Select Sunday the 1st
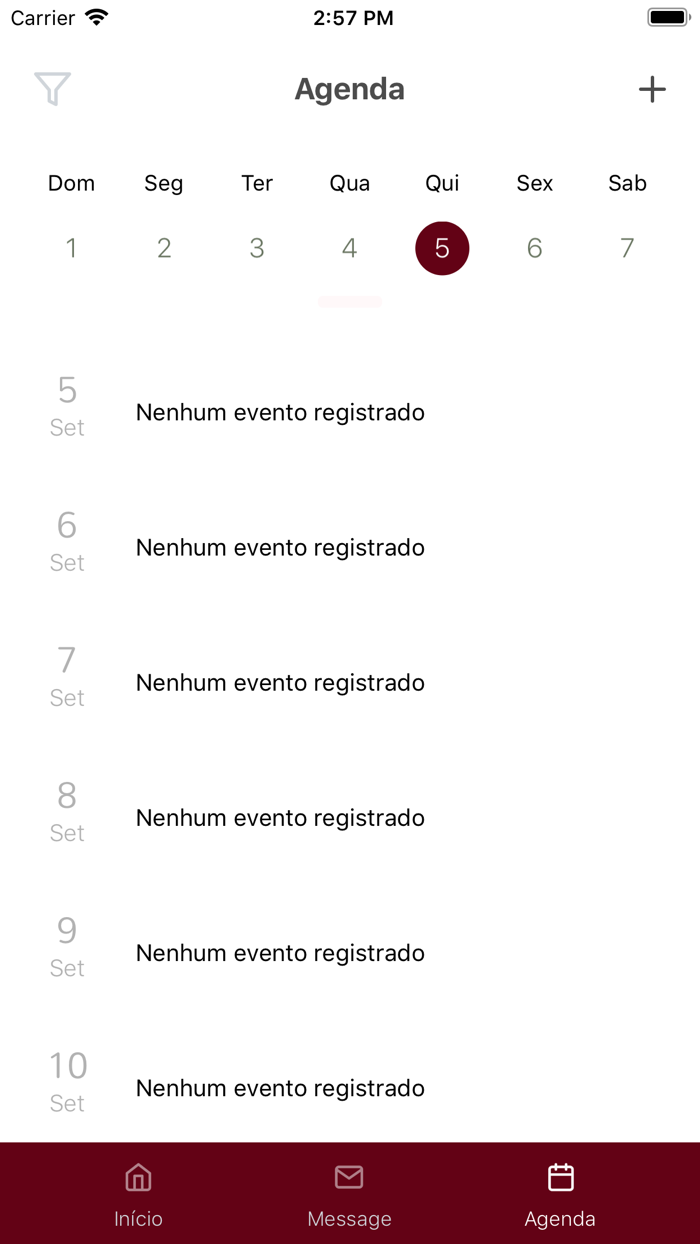 pos(71,248)
